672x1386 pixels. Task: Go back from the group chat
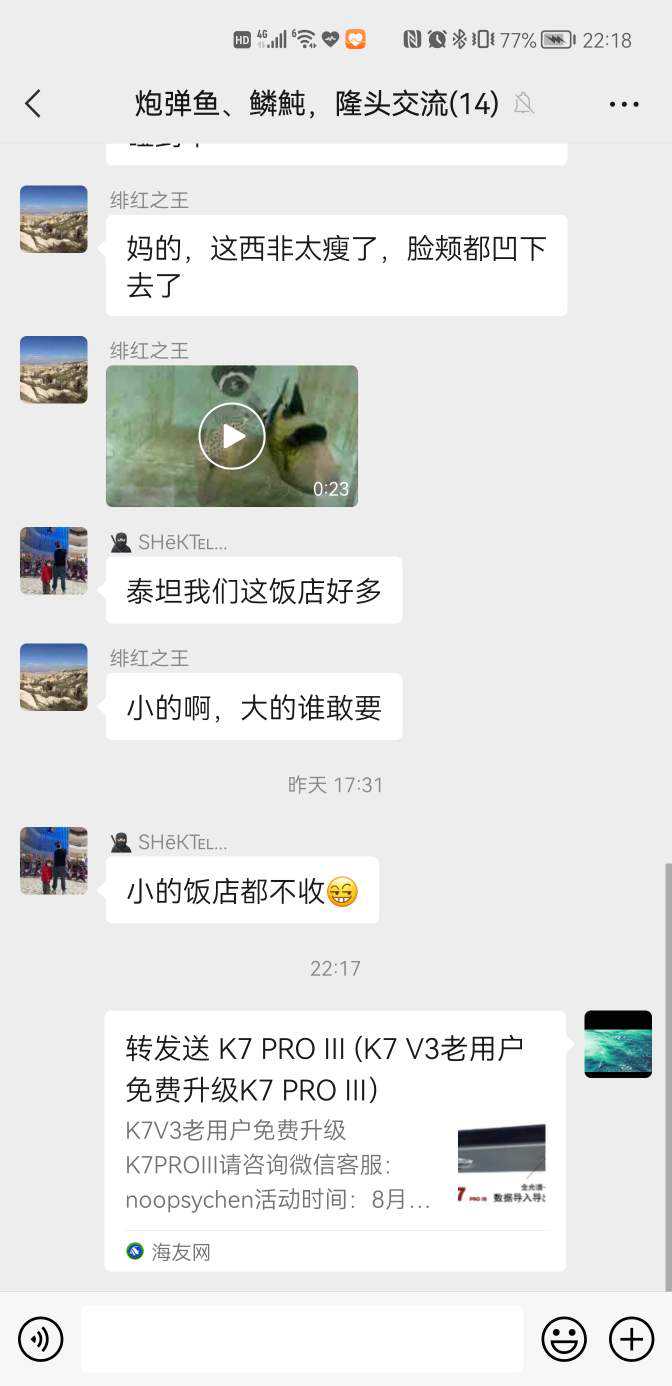click(x=33, y=103)
